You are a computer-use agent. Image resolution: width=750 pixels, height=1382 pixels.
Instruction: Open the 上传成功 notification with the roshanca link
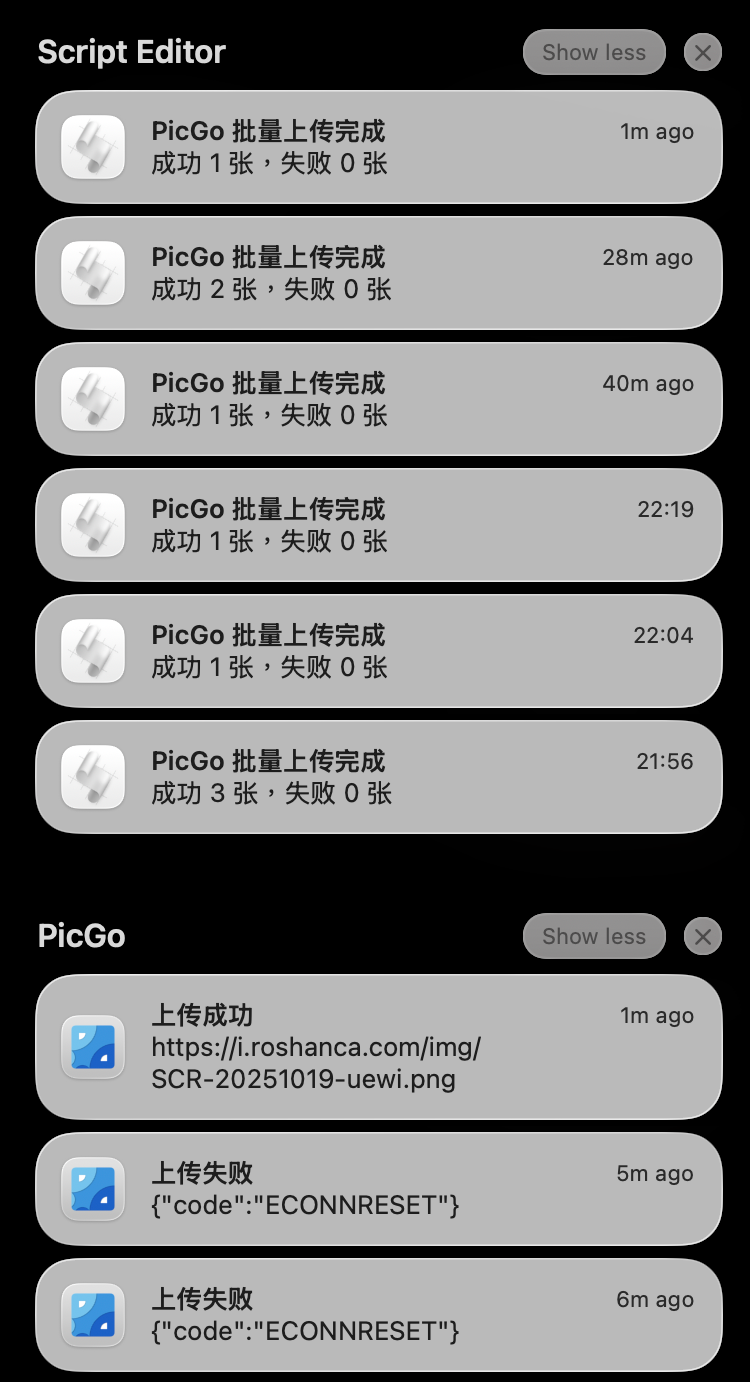pos(378,1047)
